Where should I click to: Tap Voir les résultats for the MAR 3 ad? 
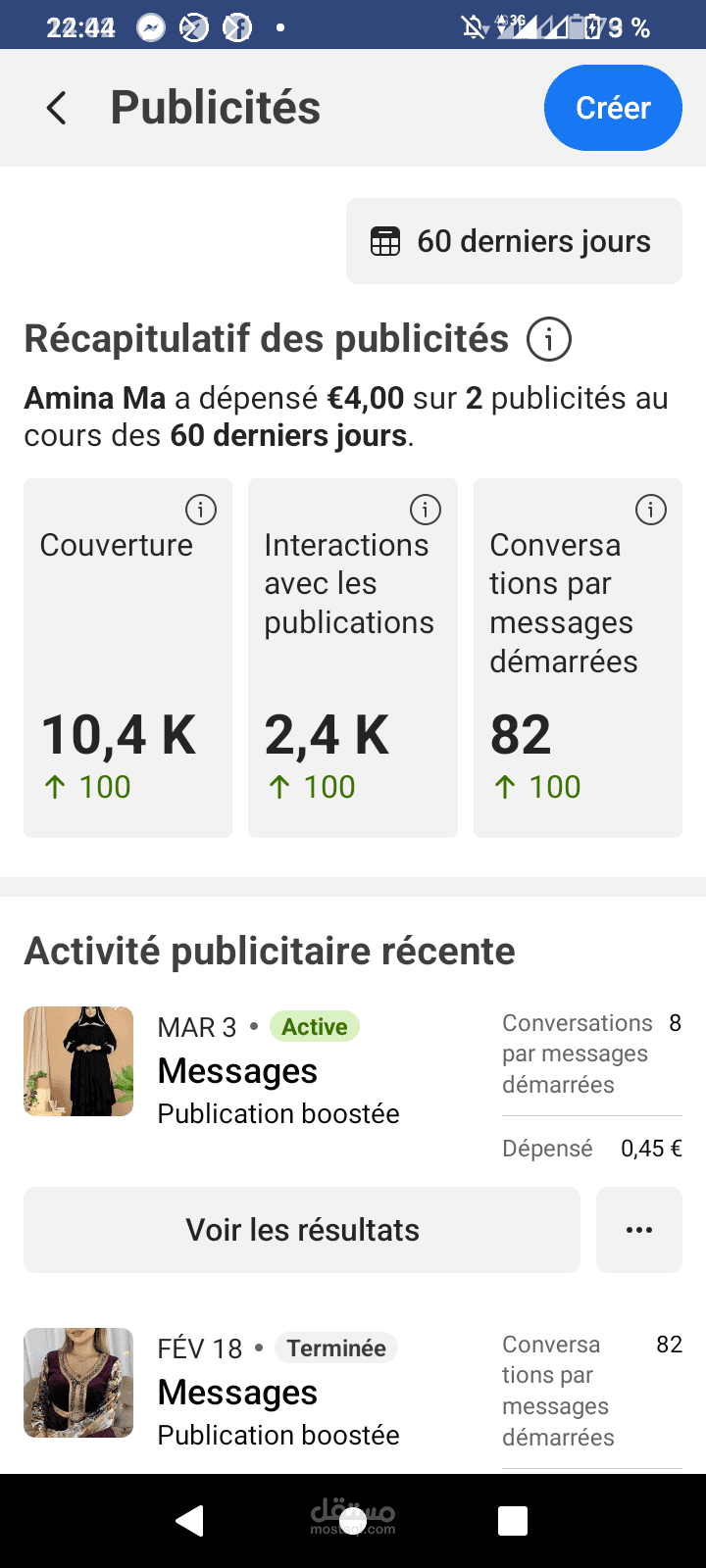302,1230
